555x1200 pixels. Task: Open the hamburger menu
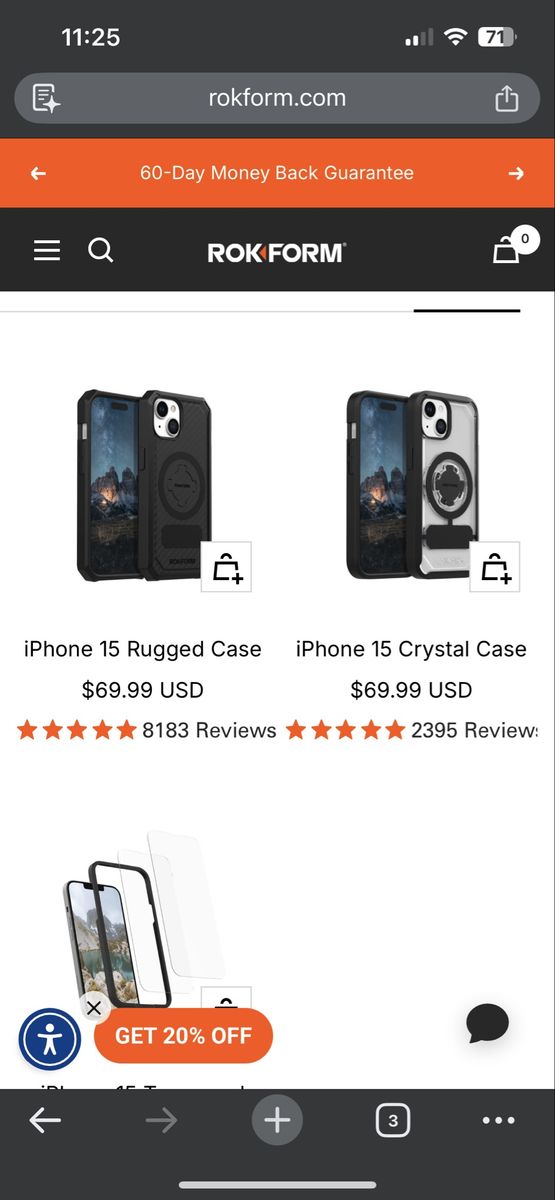(x=47, y=251)
